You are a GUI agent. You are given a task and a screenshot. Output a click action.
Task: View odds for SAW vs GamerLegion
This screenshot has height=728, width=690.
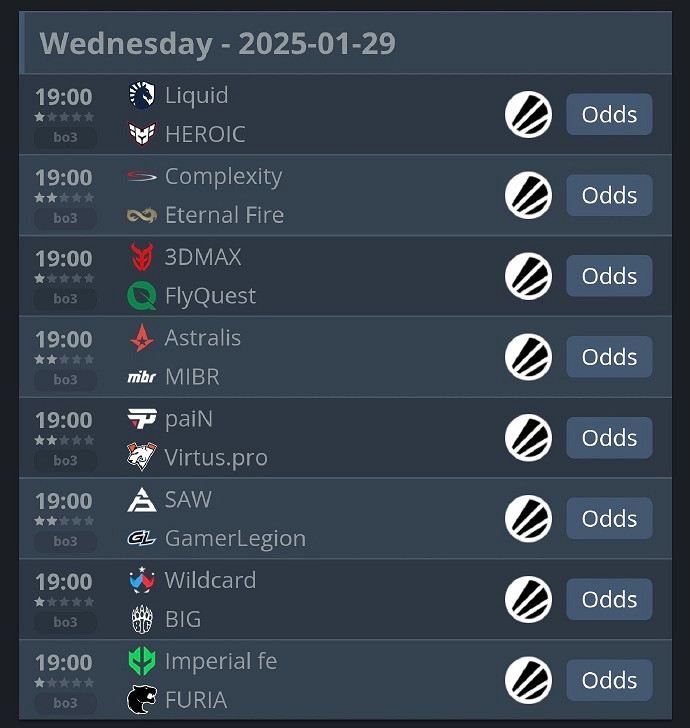tap(609, 519)
